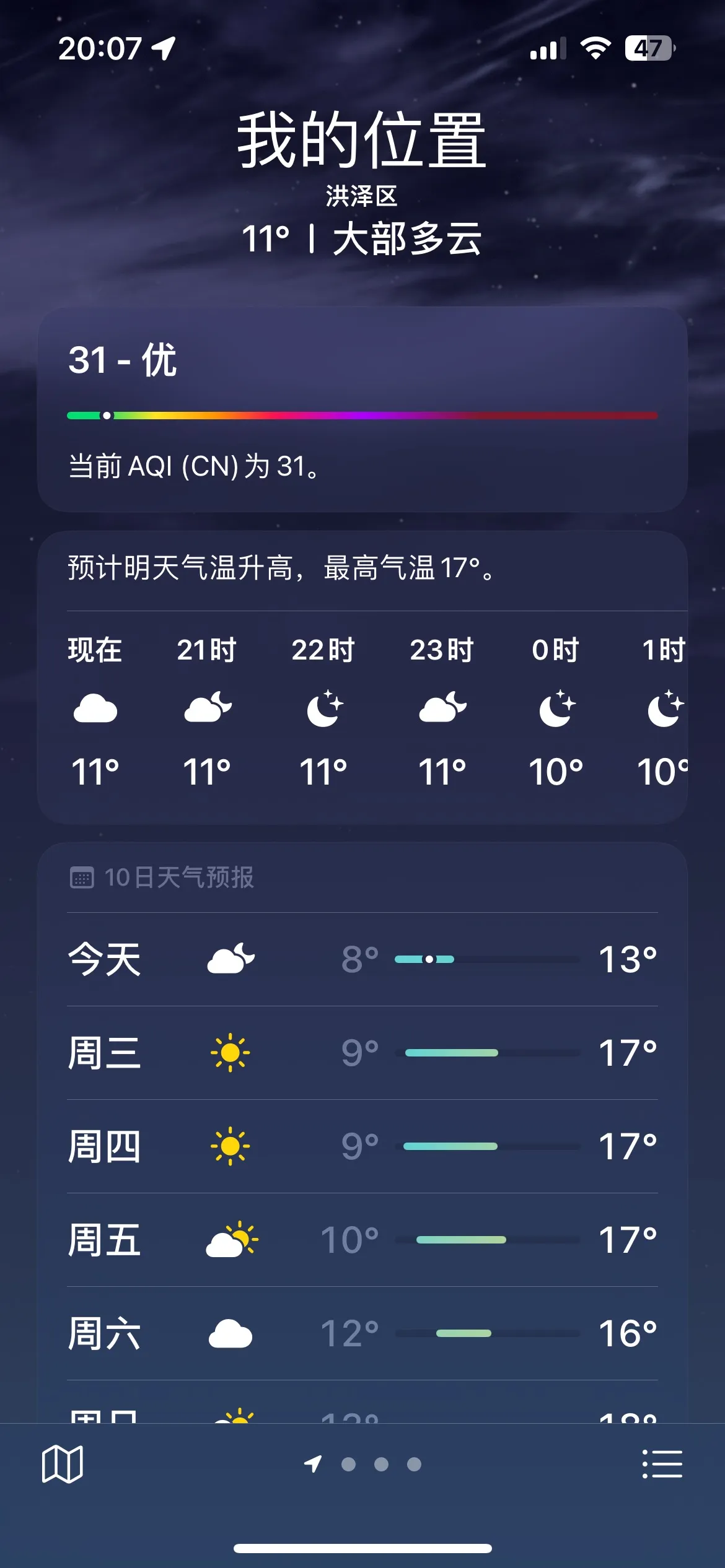Open the weather map view
This screenshot has width=725, height=1568.
tap(62, 1464)
